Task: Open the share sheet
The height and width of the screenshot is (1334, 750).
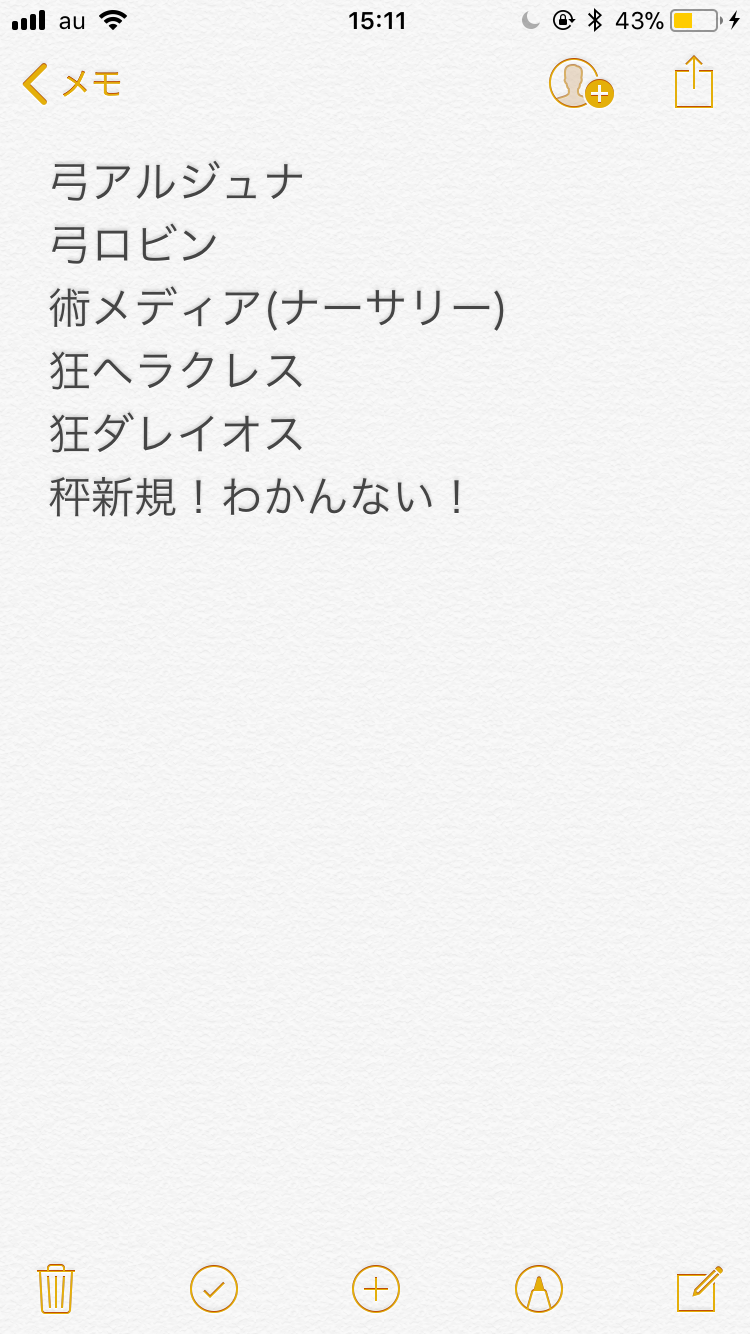Action: click(694, 82)
